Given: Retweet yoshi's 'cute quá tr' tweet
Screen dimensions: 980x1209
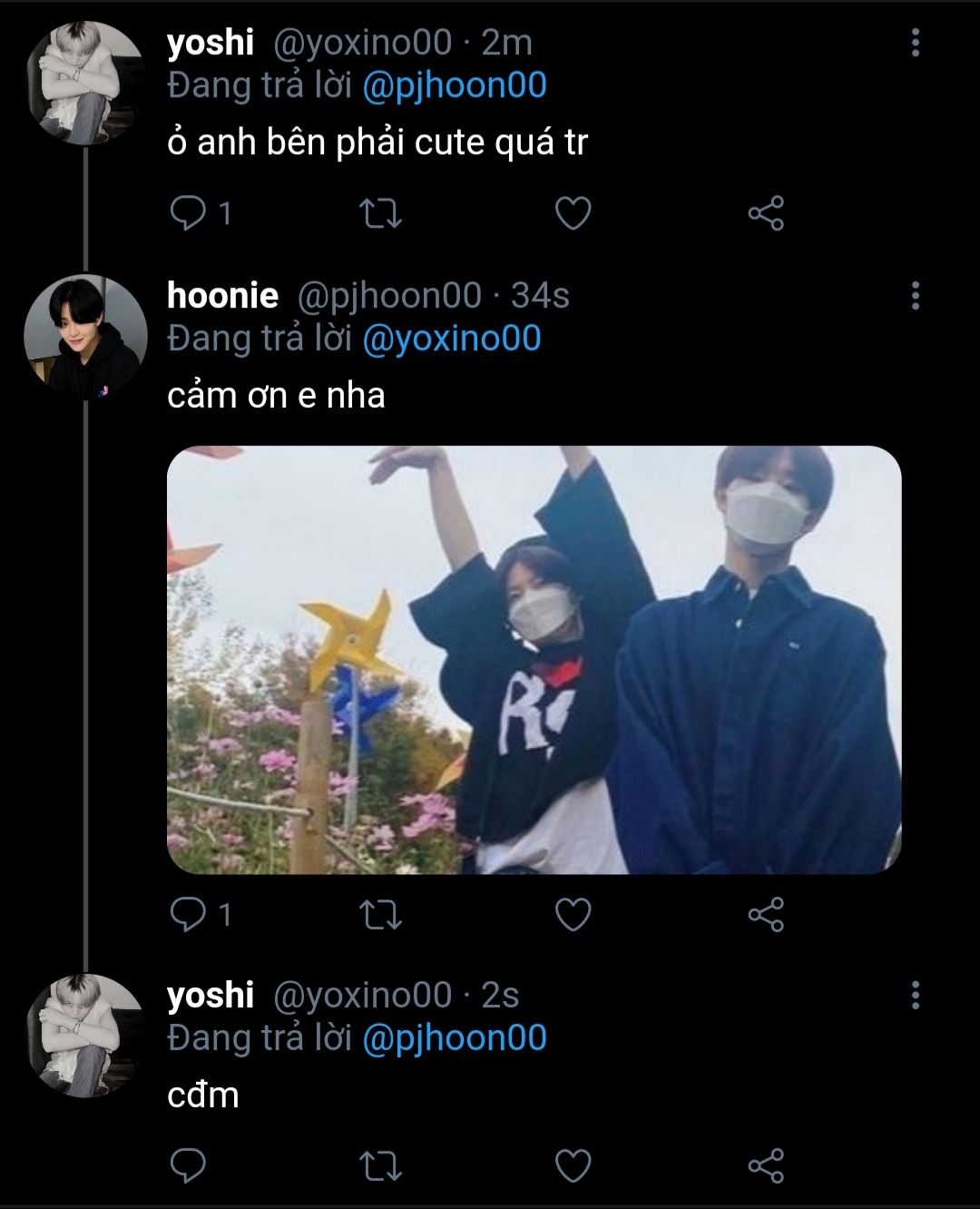Looking at the screenshot, I should click(x=380, y=214).
